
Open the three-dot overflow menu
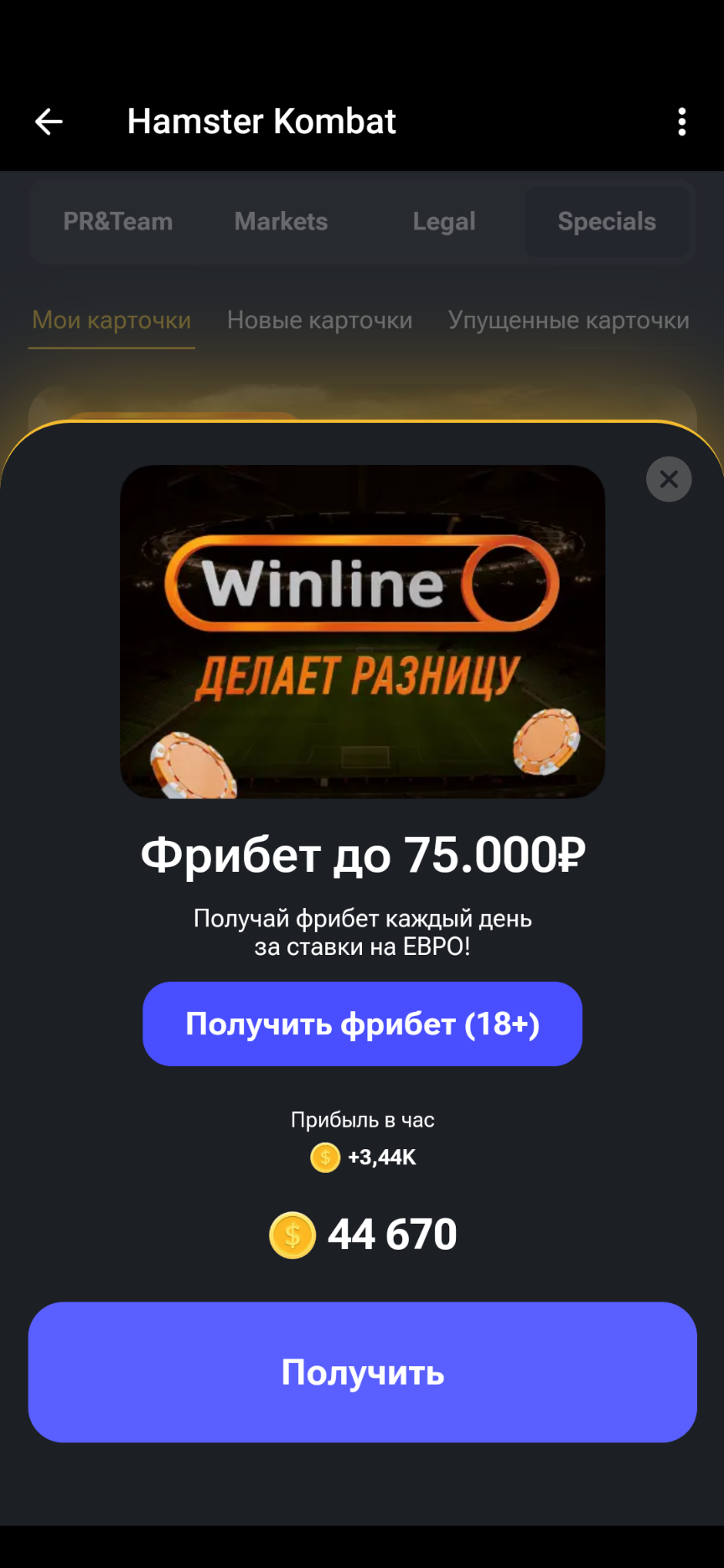pyautogui.click(x=682, y=122)
